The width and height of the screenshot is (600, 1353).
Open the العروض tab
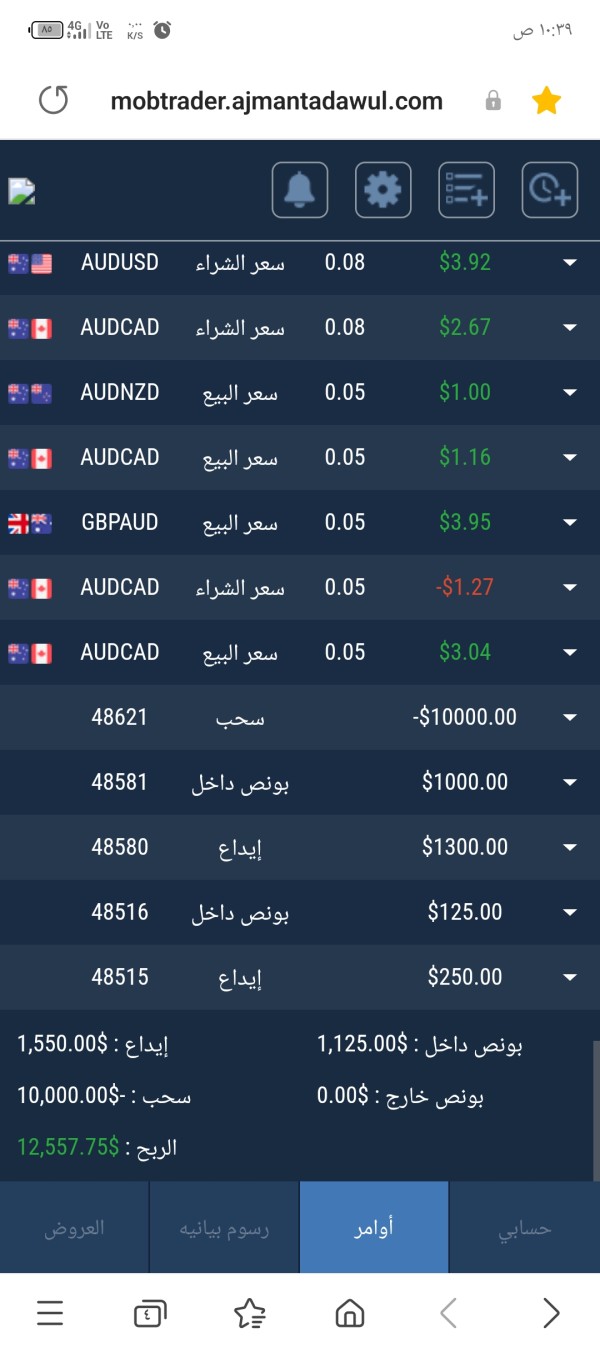[74, 1228]
